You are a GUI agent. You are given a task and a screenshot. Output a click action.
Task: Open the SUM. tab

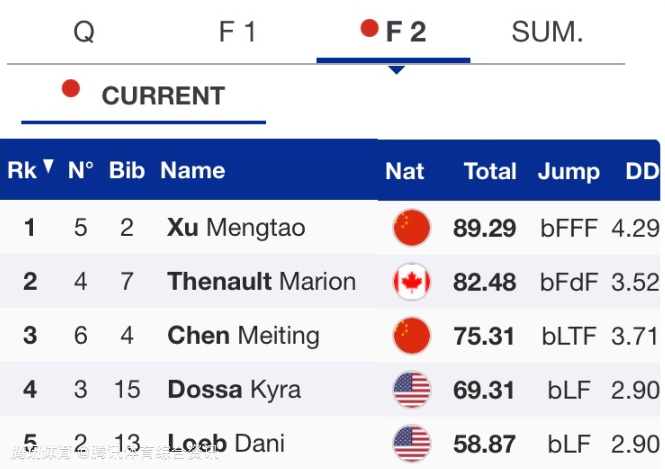(547, 32)
